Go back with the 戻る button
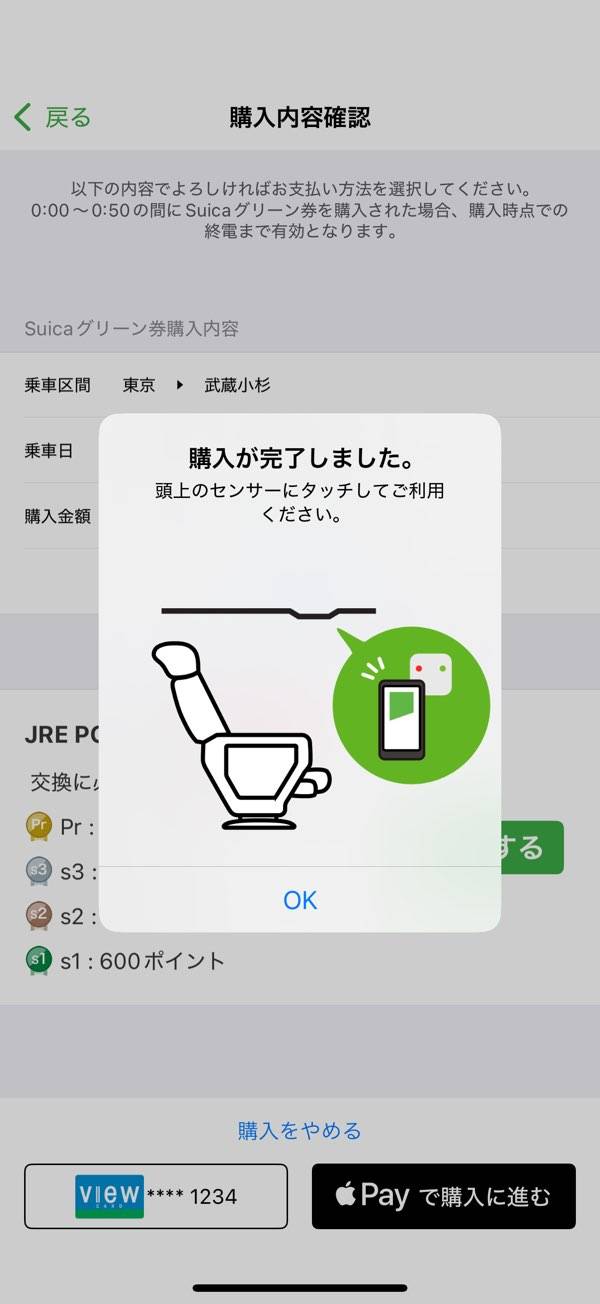600x1304 pixels. pos(53,117)
